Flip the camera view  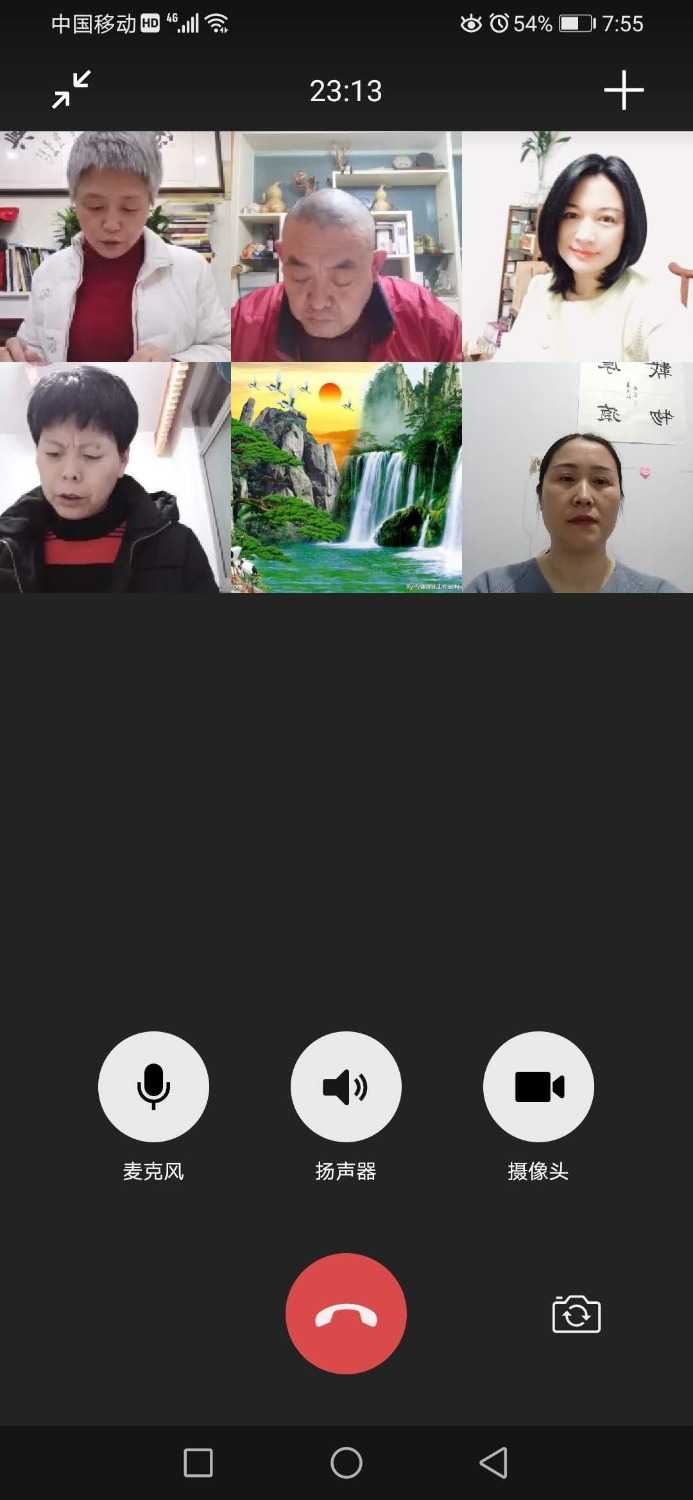tap(576, 1314)
